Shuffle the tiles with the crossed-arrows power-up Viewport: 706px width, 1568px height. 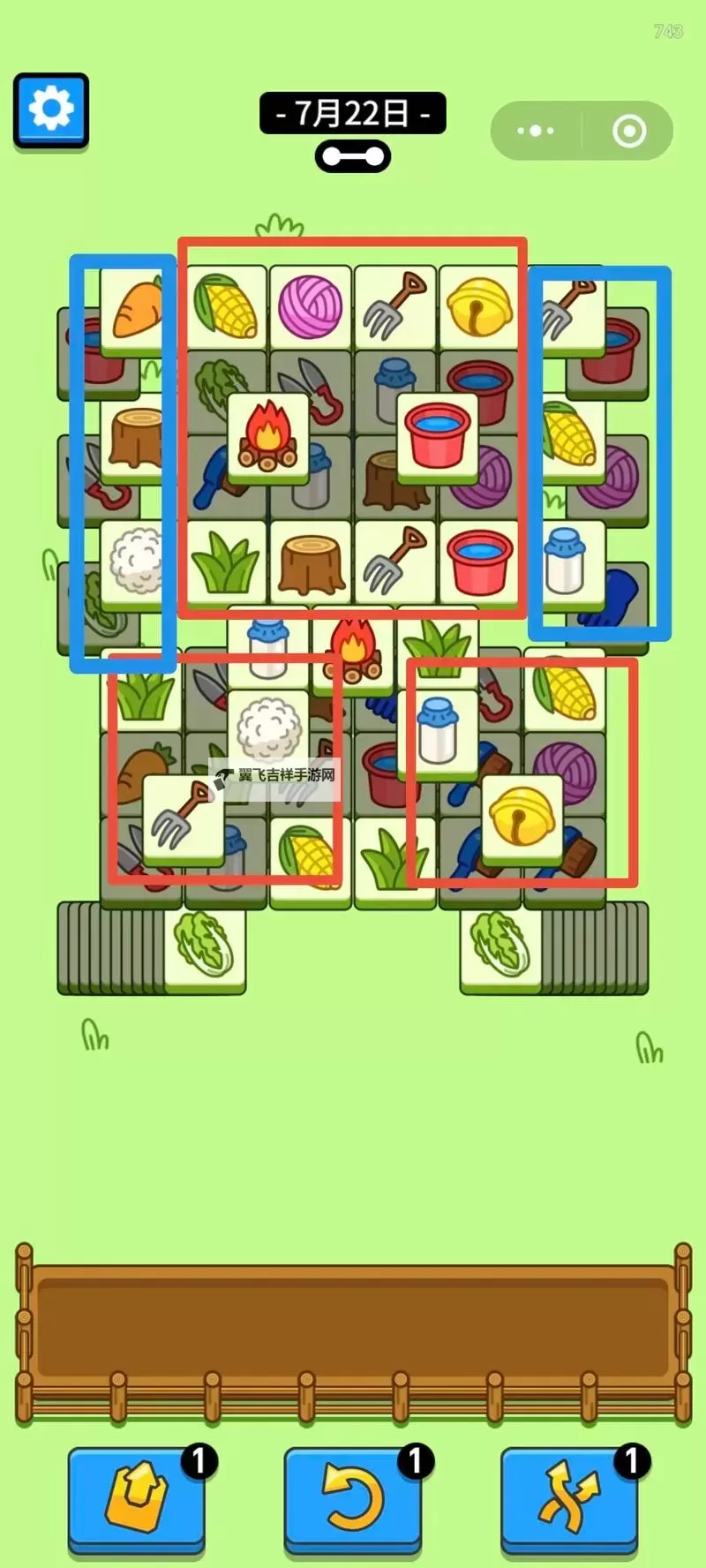569,1498
